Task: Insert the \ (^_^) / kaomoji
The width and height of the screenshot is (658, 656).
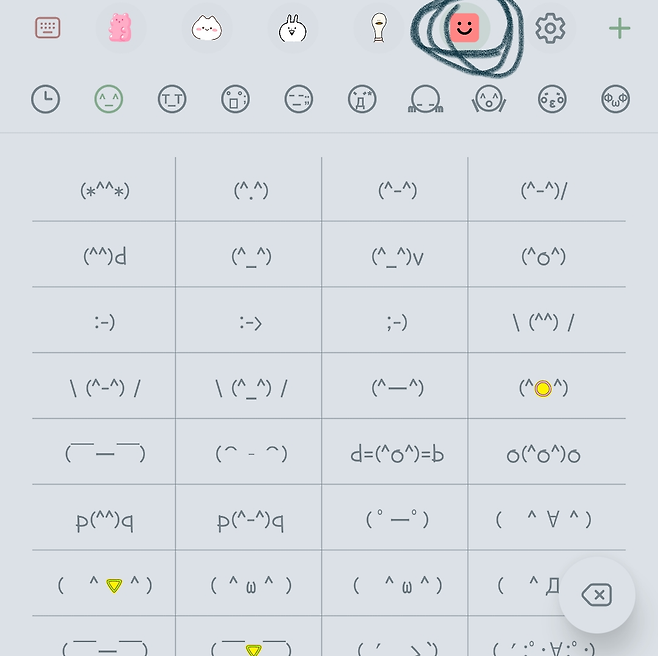Action: [x=251, y=388]
